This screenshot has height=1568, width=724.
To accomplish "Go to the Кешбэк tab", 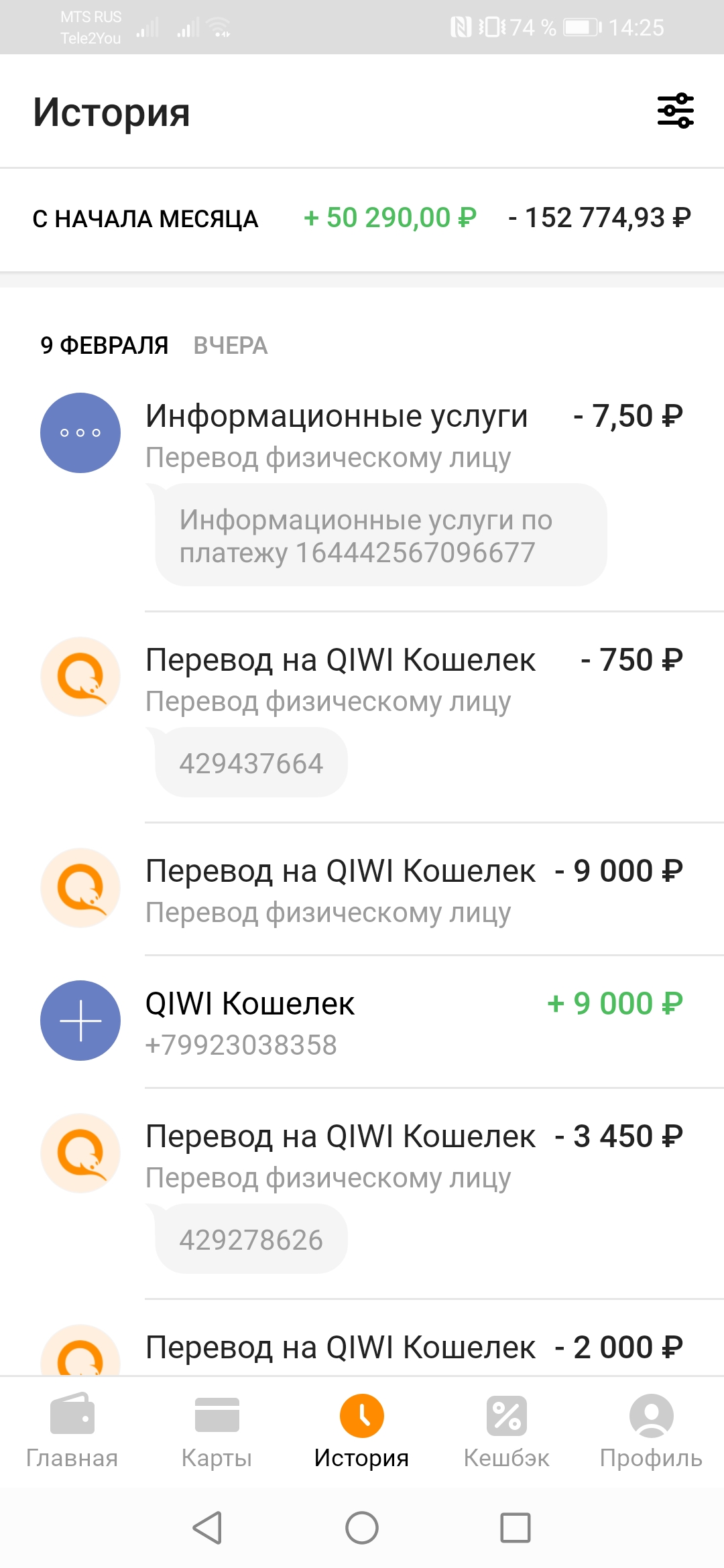I will (x=507, y=1432).
